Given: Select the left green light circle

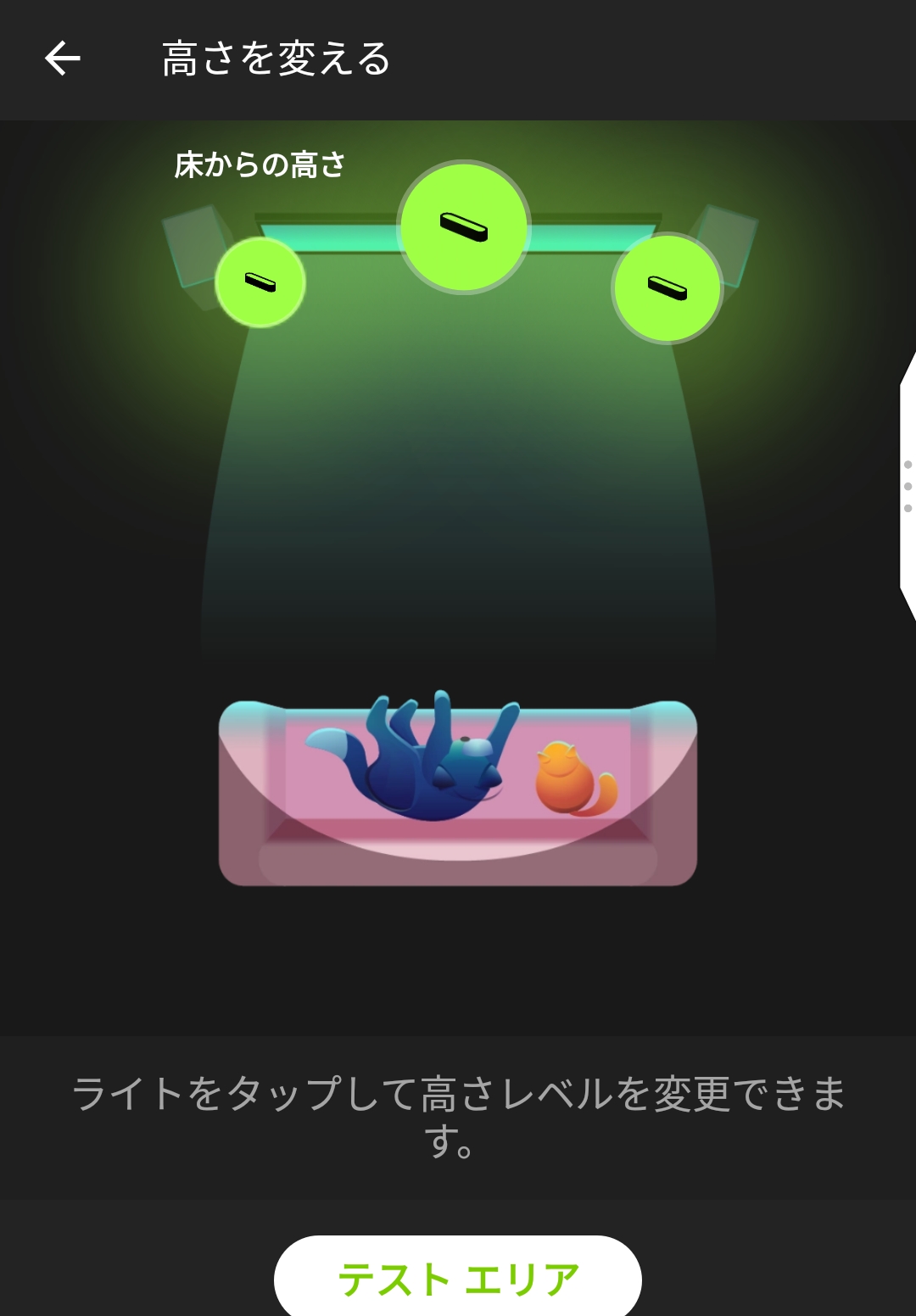Looking at the screenshot, I should click(x=260, y=282).
